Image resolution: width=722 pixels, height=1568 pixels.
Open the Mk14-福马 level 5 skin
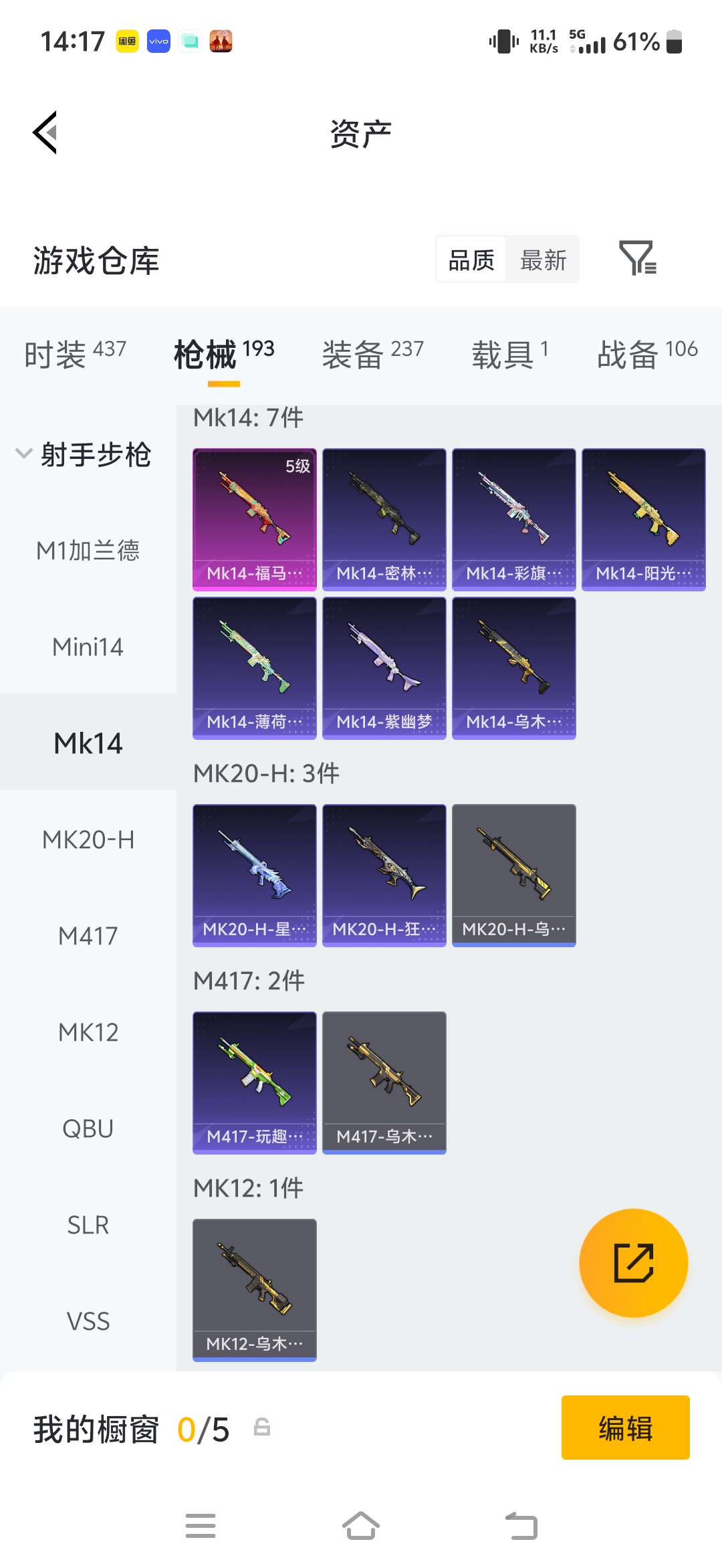click(x=255, y=519)
